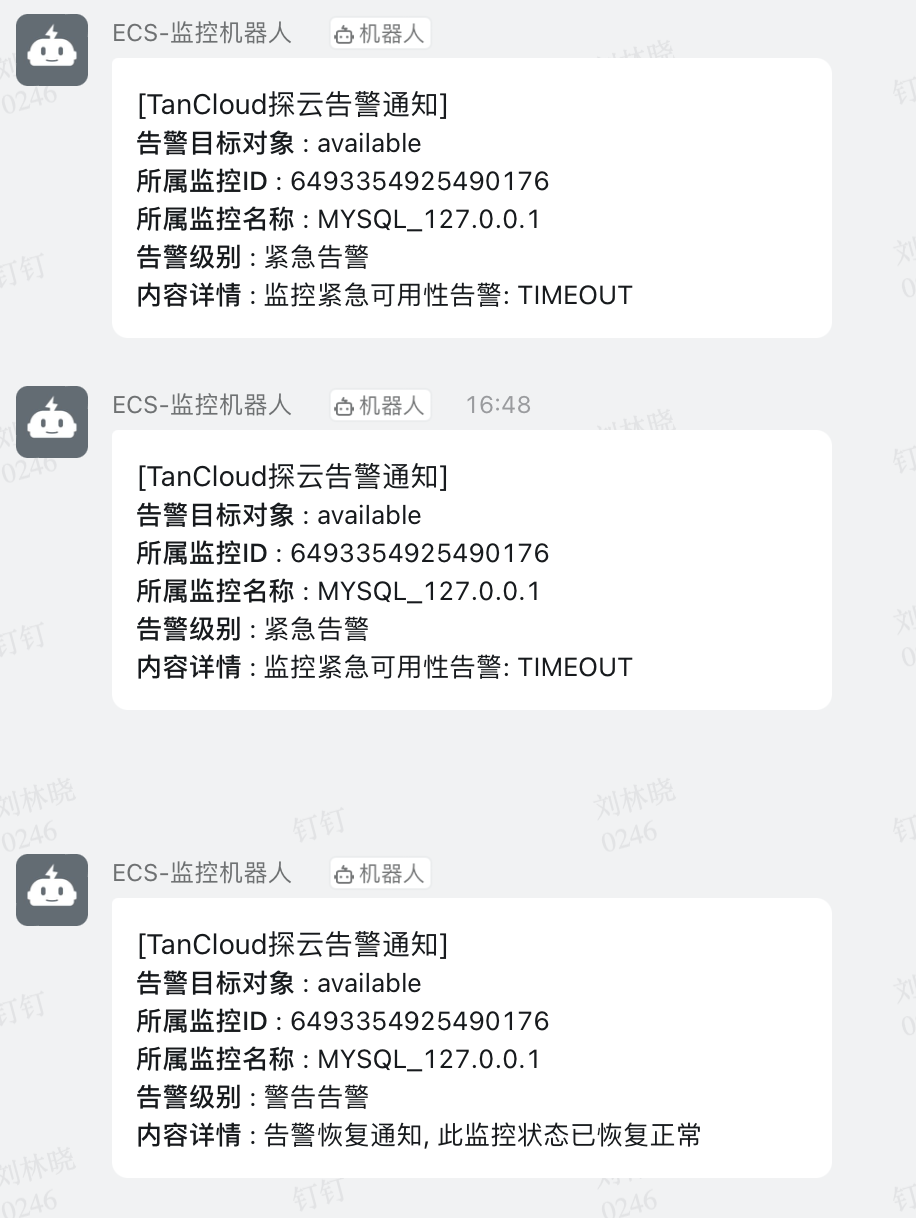The image size is (916, 1218).
Task: Select the recovery notice 告警恢复通知 message bubble
Action: (470, 1038)
